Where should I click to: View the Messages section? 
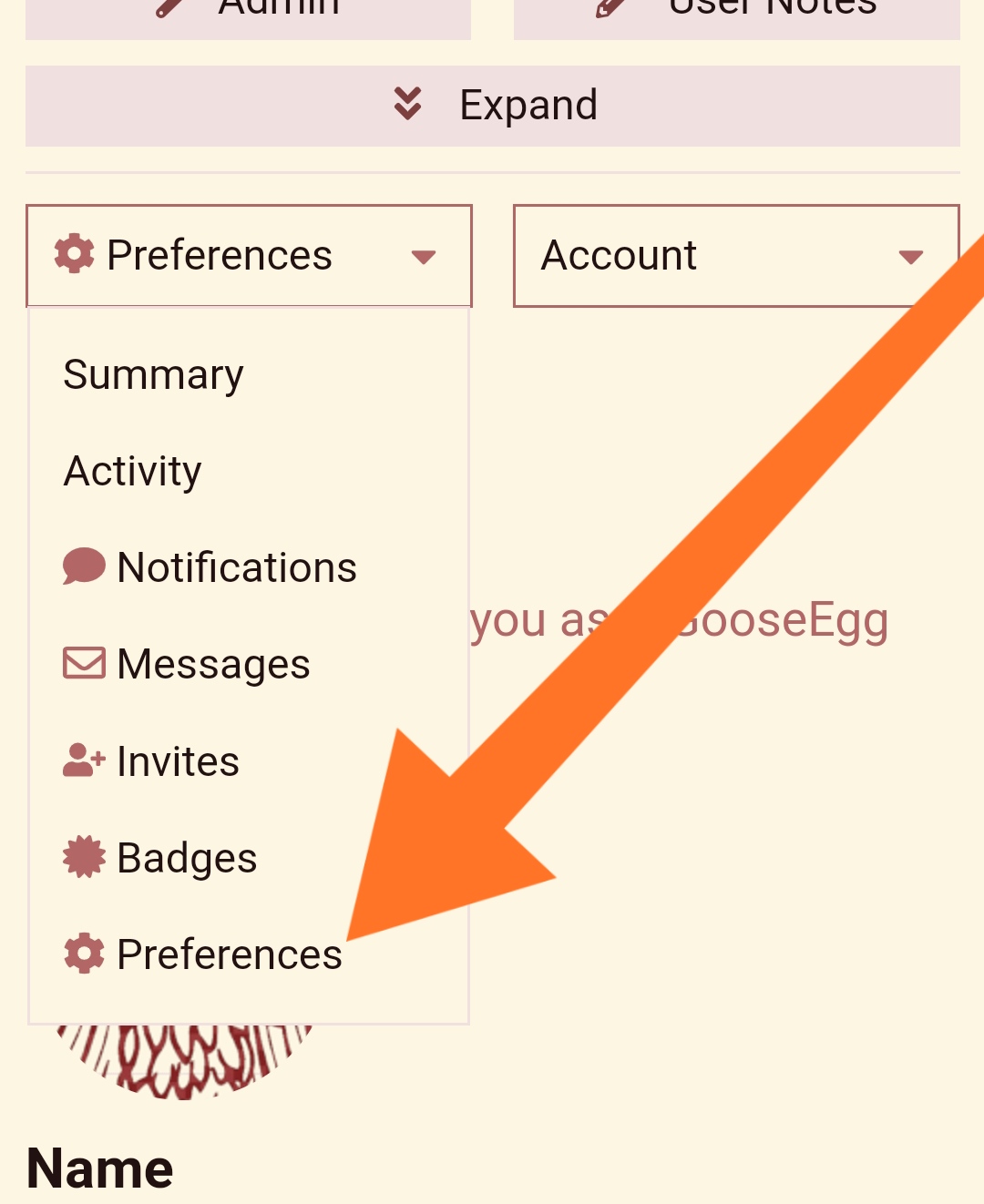187,664
